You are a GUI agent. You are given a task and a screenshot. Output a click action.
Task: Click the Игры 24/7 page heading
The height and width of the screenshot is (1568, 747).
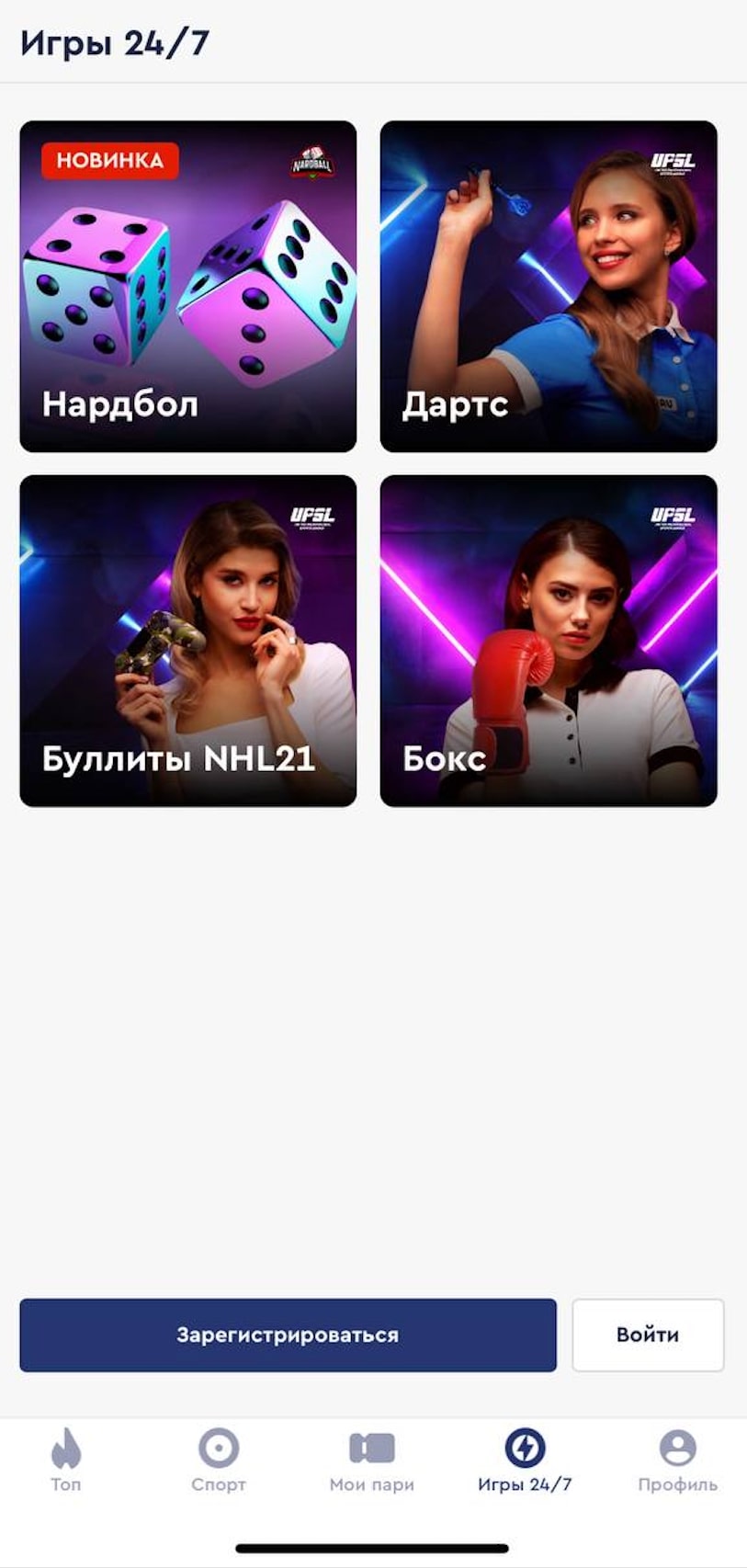pyautogui.click(x=115, y=40)
